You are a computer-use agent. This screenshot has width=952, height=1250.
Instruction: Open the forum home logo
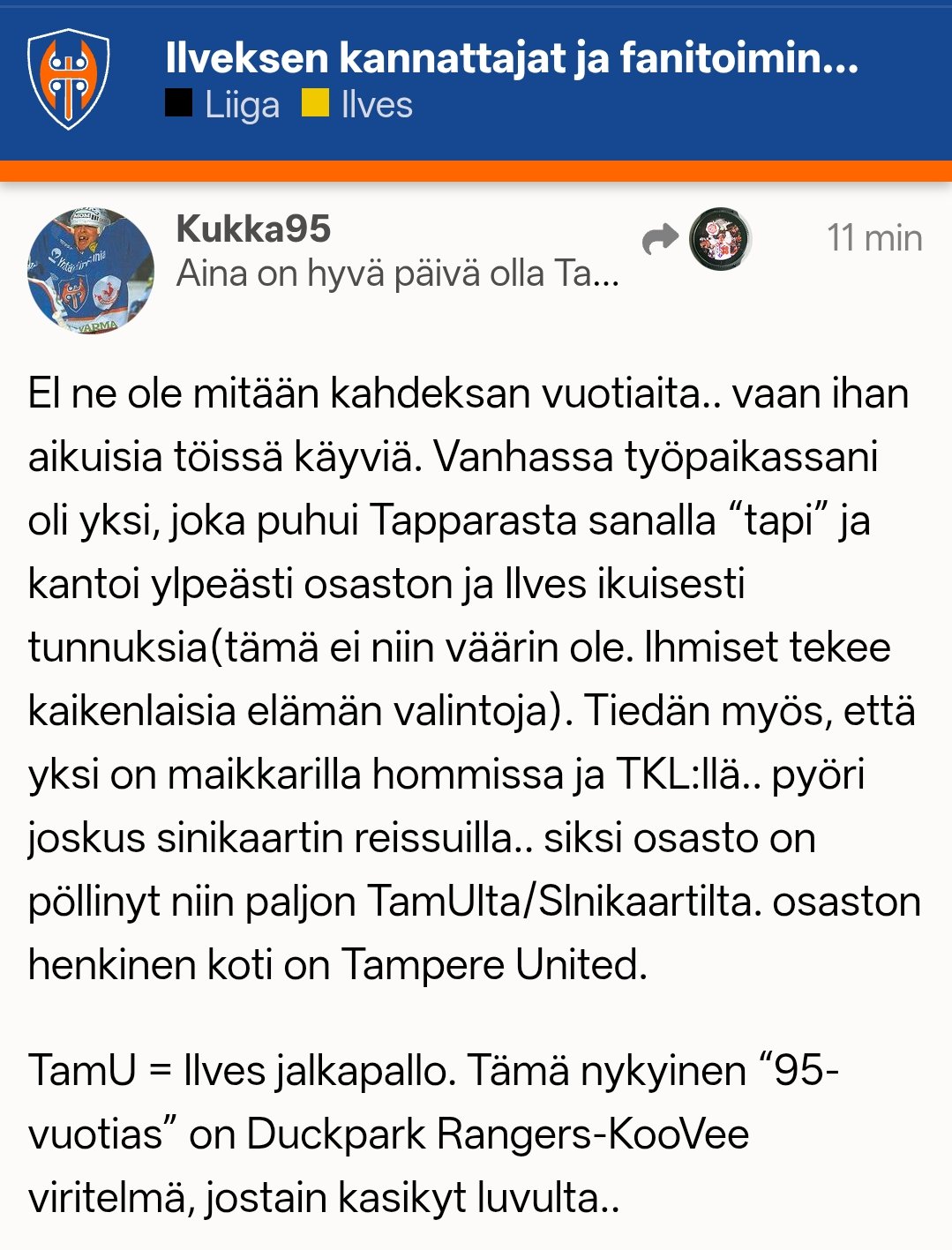tap(68, 80)
